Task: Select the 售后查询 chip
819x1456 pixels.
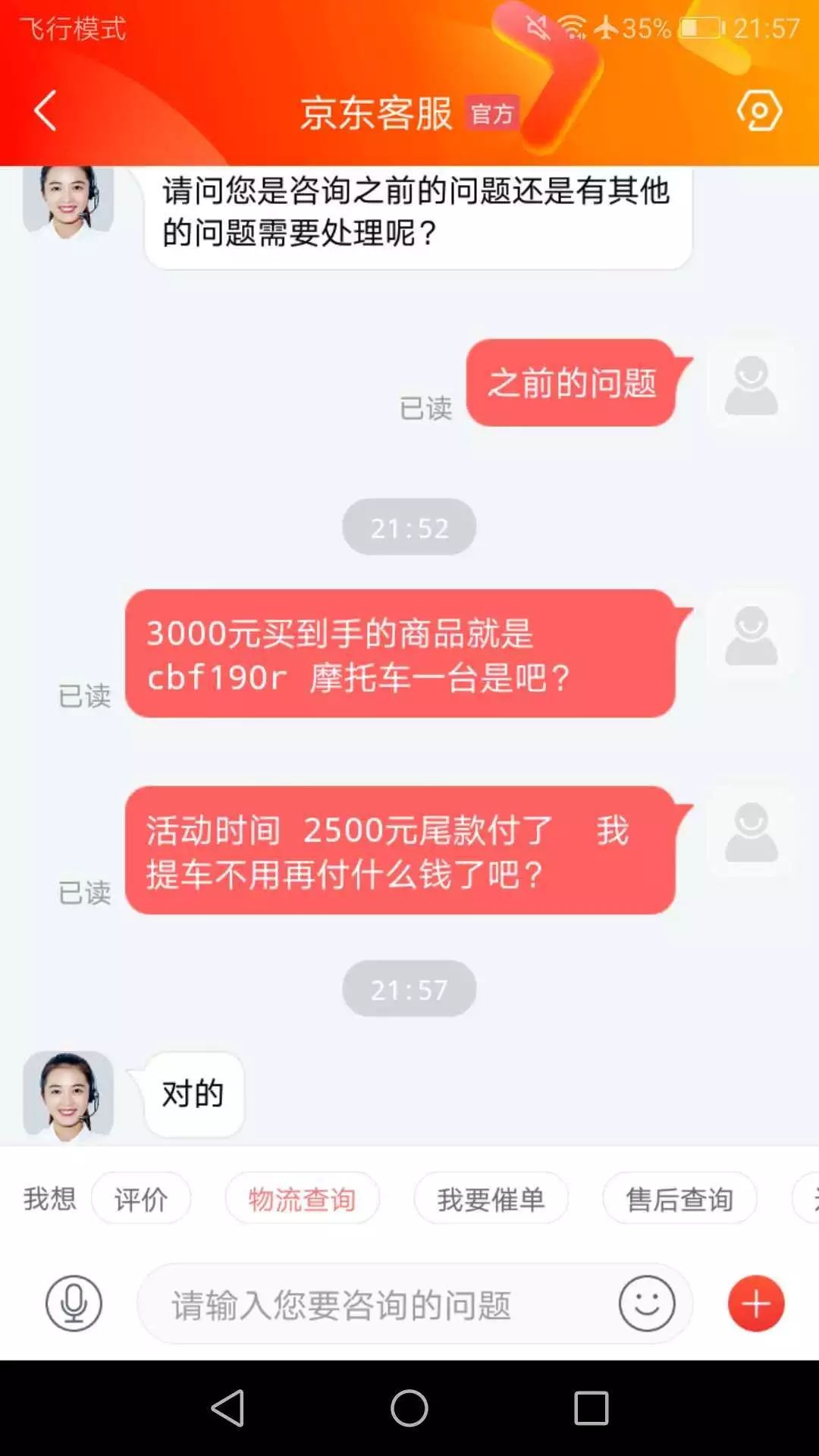Action: pos(679,1197)
